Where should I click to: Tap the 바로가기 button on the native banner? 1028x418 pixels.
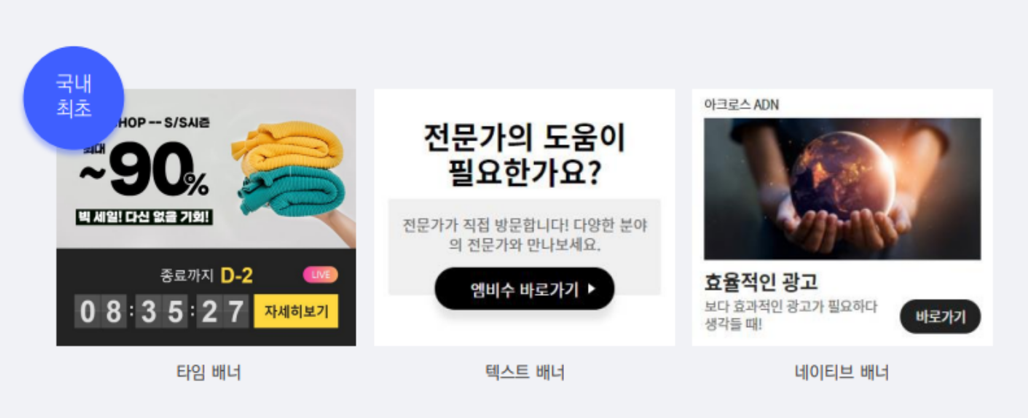pos(940,317)
